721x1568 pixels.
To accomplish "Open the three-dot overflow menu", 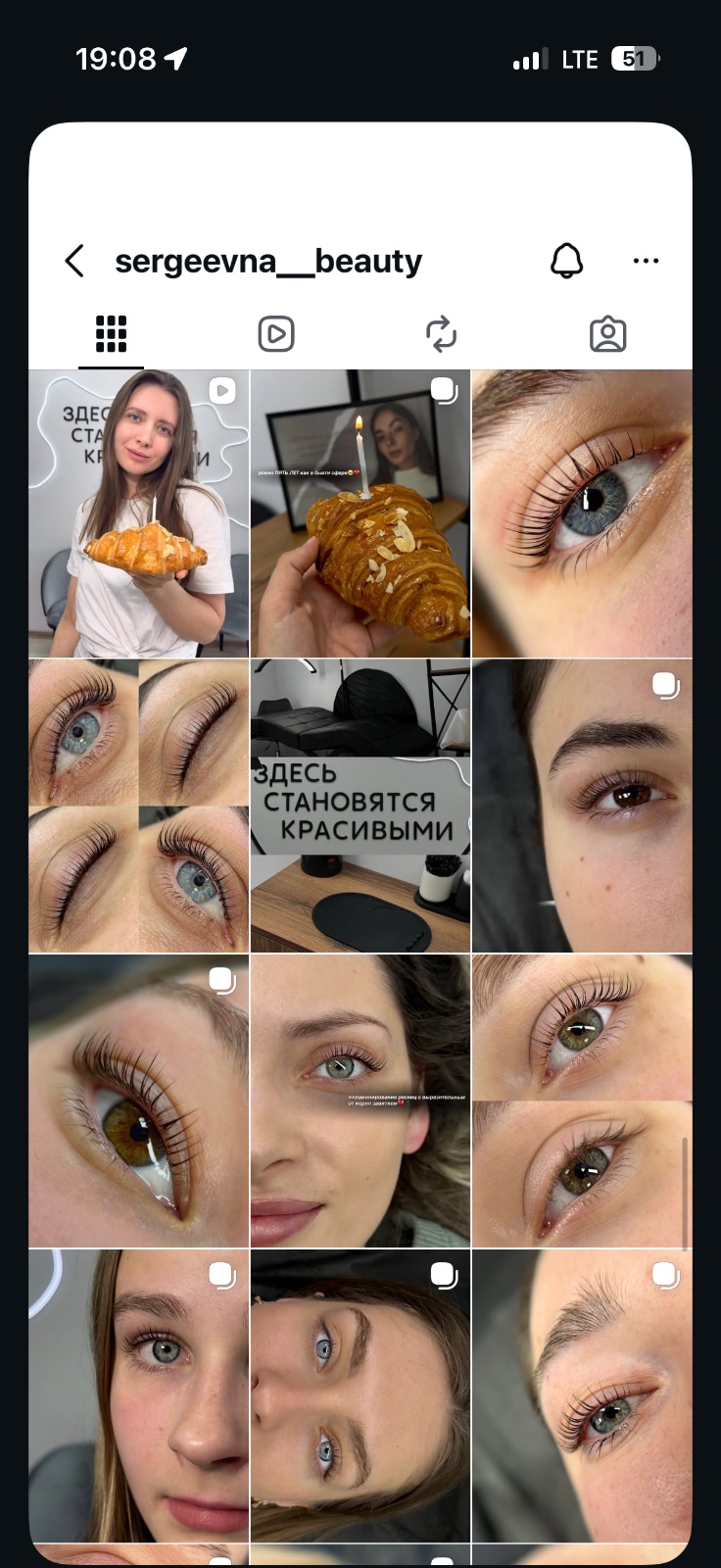I will [646, 261].
